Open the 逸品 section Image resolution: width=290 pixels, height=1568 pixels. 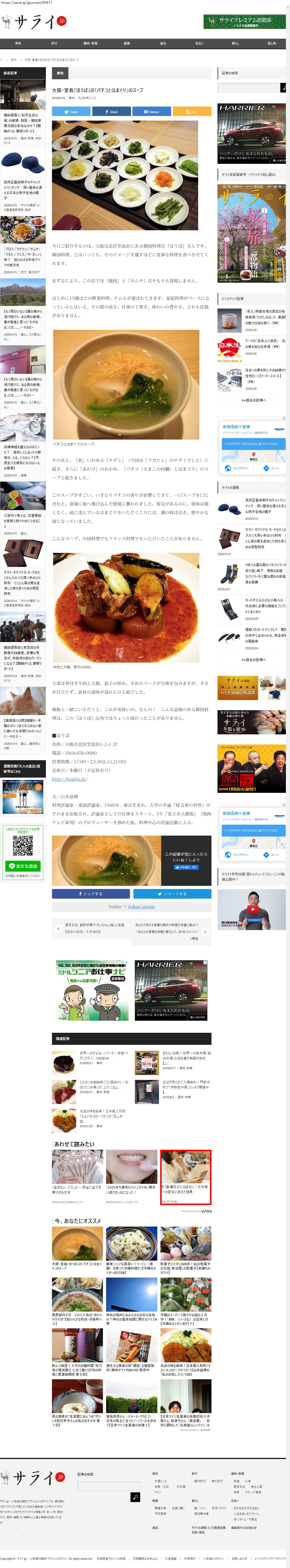(x=163, y=43)
